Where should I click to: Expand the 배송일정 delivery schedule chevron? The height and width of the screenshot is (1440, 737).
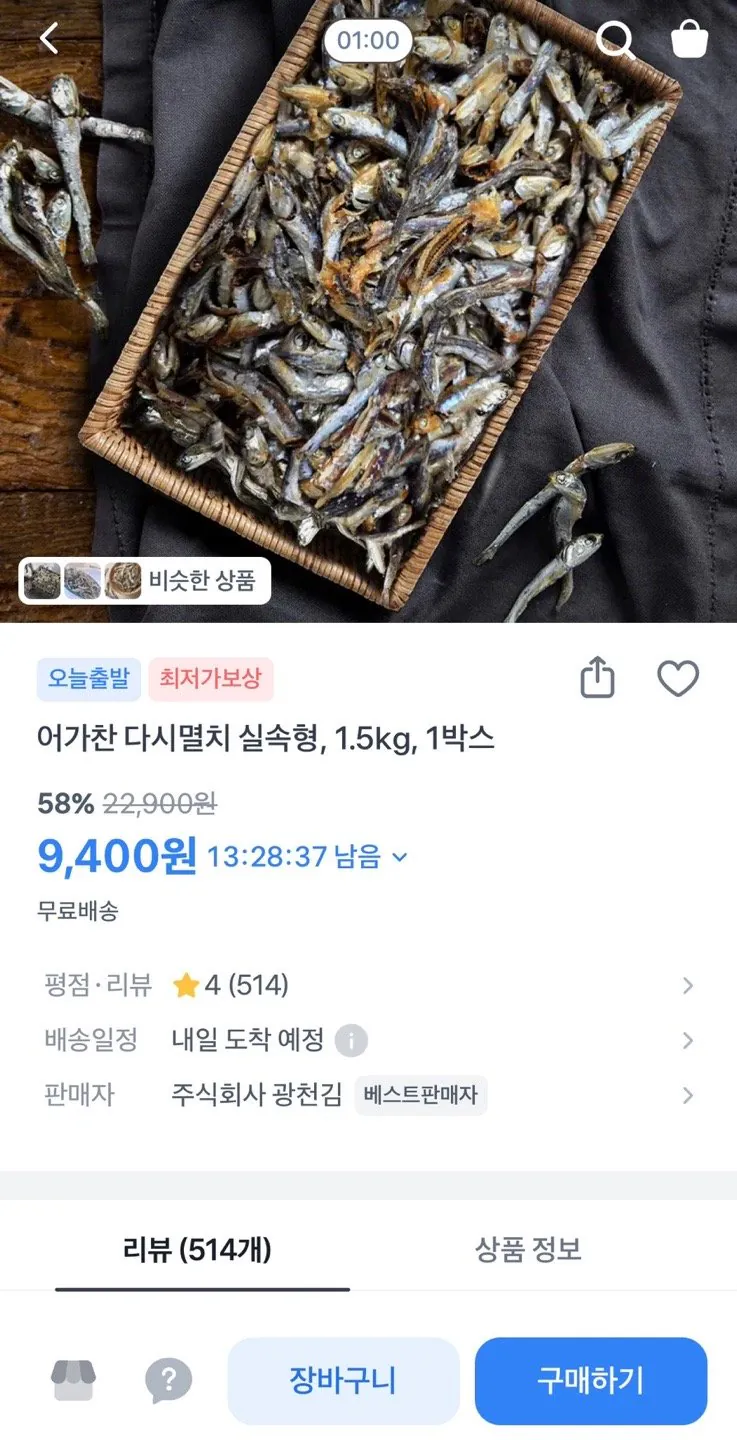688,1040
